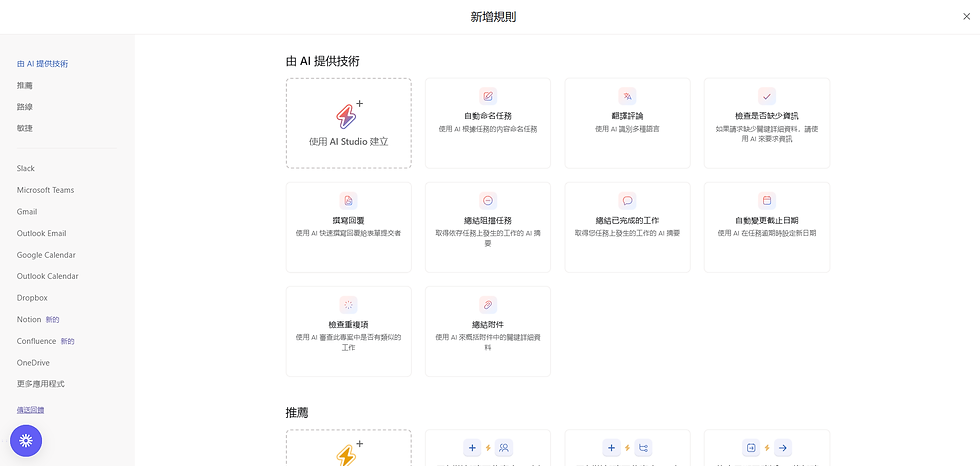Select the 總結附件 rule card
This screenshot has width=980, height=466.
point(487,330)
